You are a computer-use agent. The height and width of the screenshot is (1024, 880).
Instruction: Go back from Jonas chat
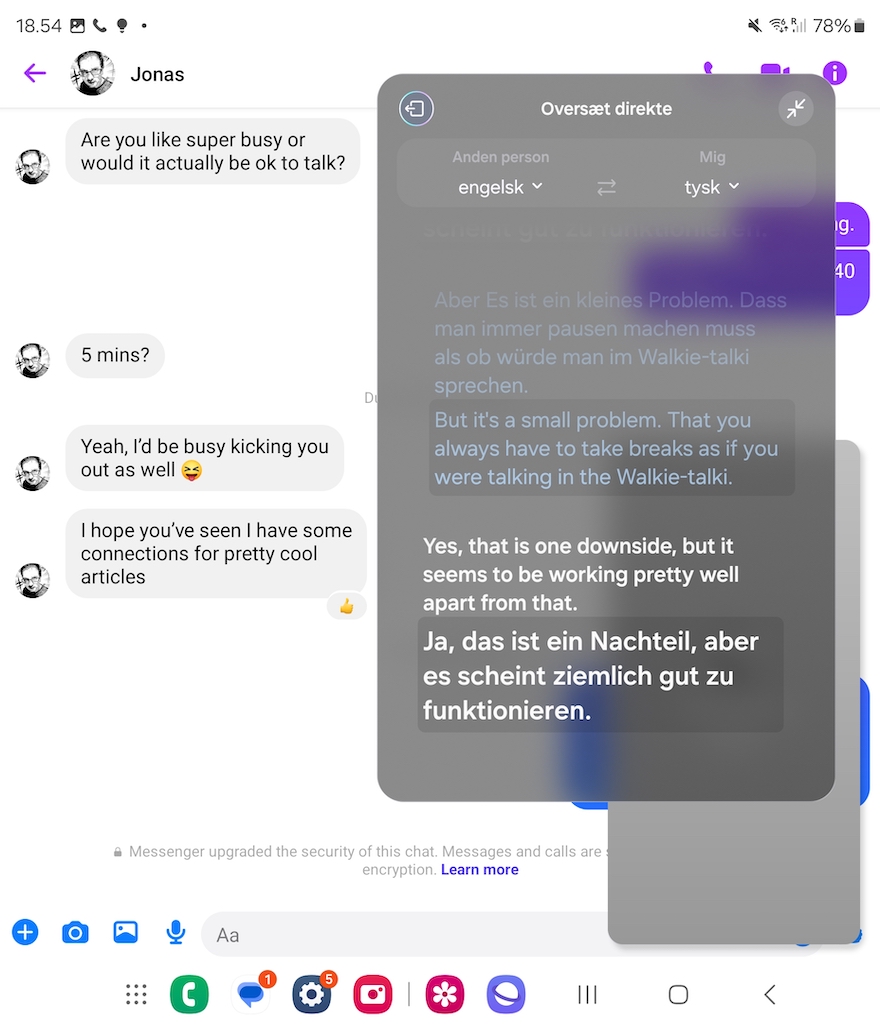click(x=35, y=73)
